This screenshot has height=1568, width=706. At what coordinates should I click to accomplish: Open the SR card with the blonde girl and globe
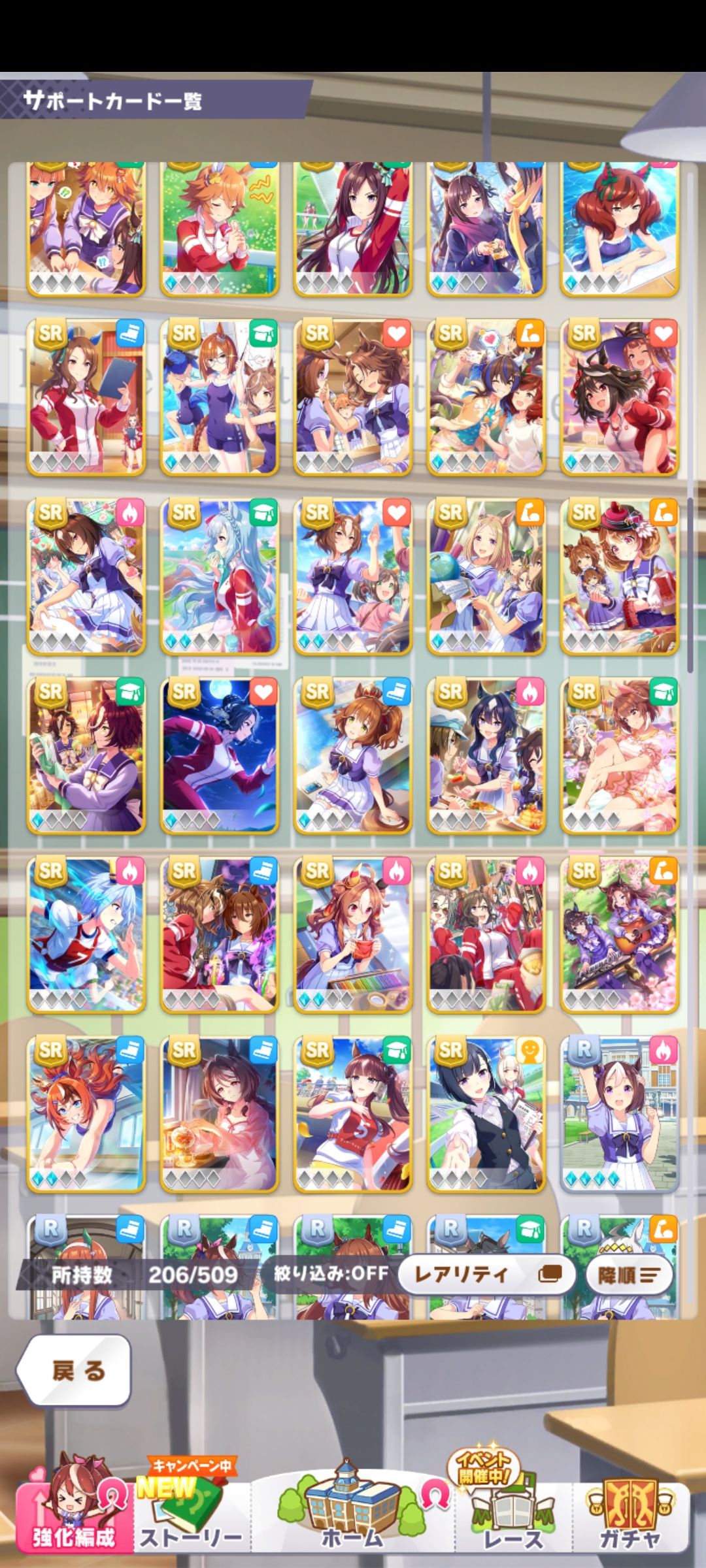[x=486, y=576]
